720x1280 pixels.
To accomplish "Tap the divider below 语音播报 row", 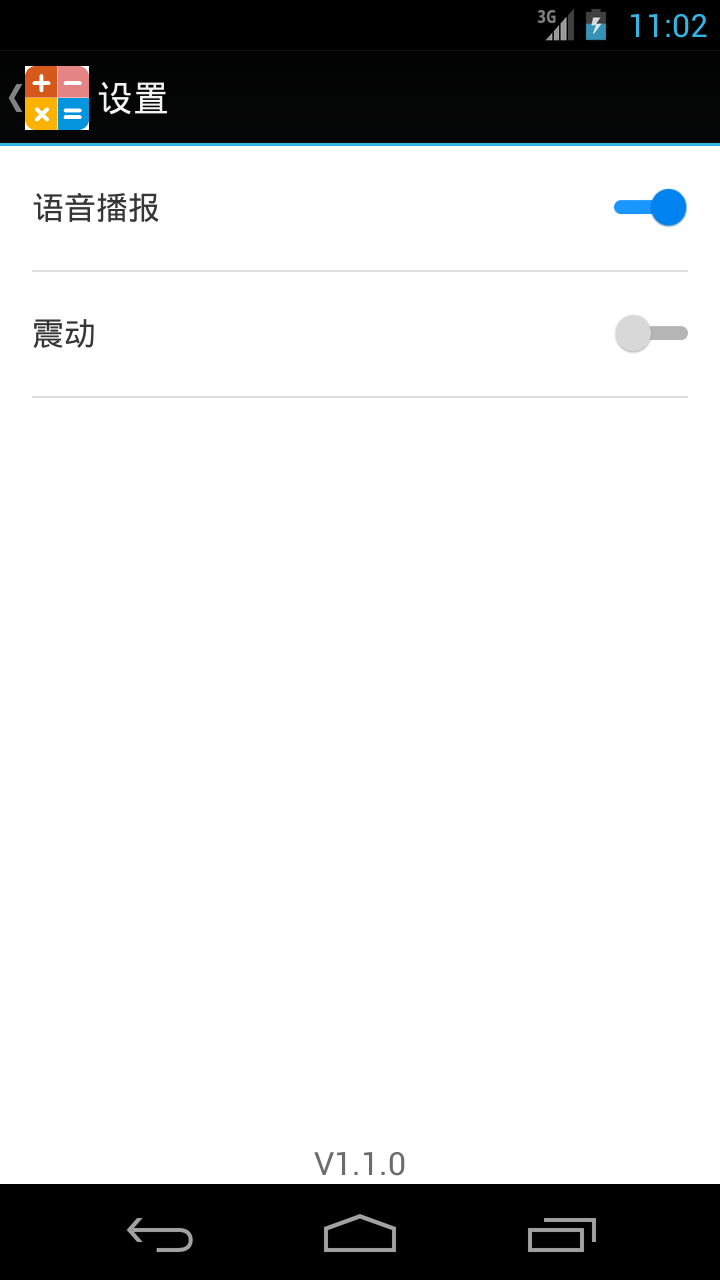I will pyautogui.click(x=360, y=269).
